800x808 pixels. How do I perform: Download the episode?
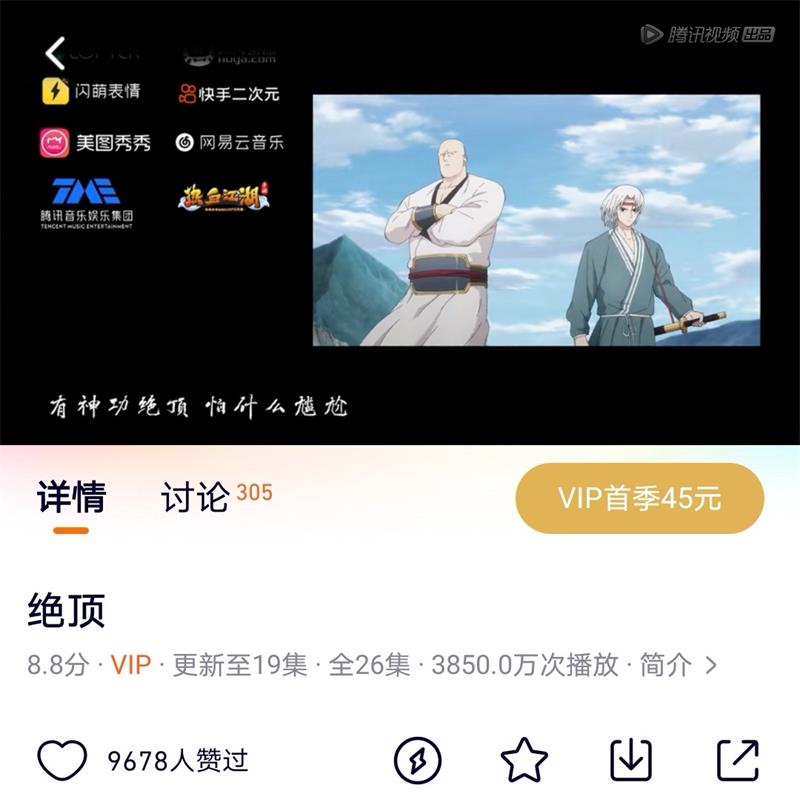click(x=631, y=761)
